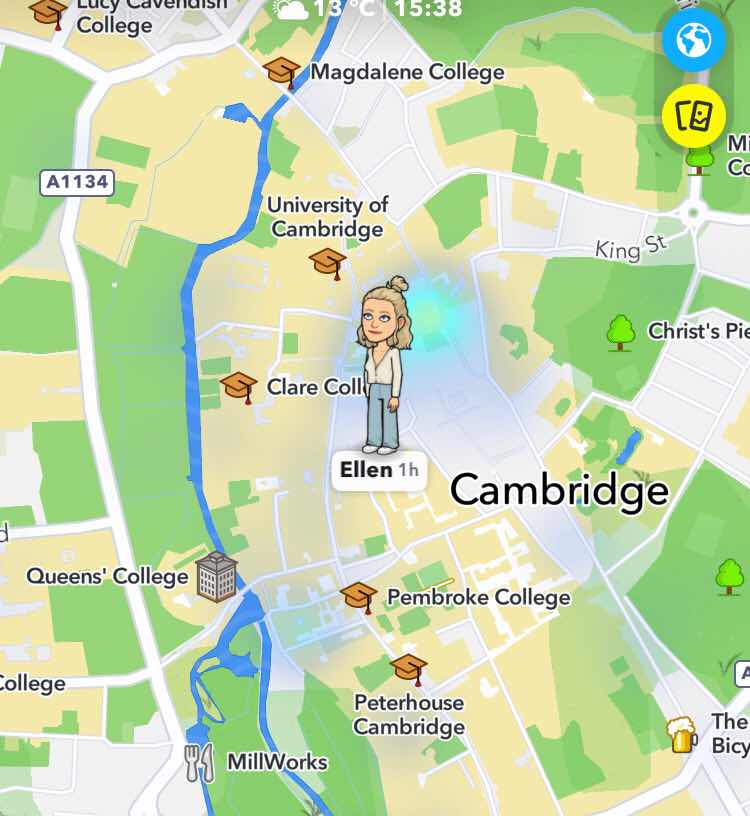750x816 pixels.
Task: Tap the Christ's Pieces park marker
Action: tap(621, 331)
